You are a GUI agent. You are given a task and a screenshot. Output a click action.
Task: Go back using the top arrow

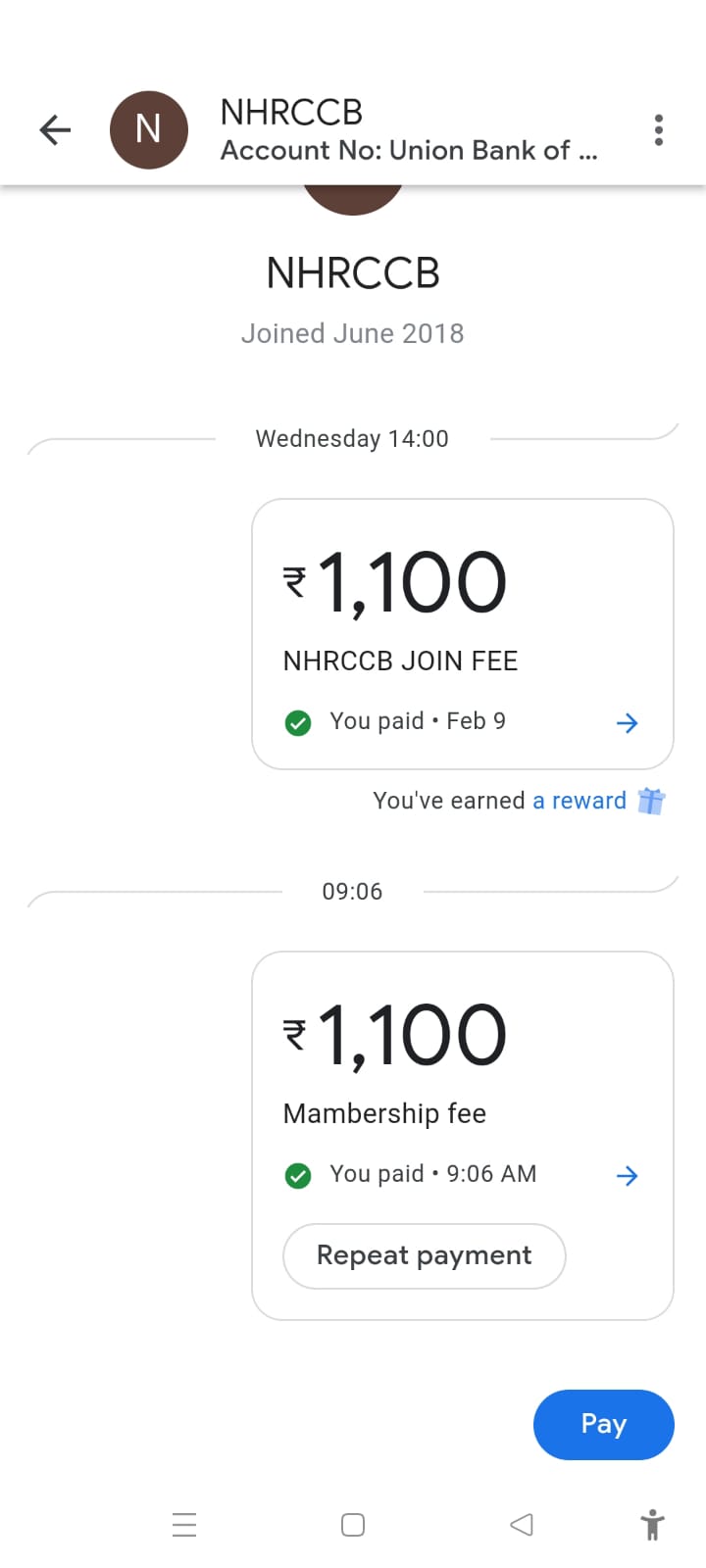[55, 129]
